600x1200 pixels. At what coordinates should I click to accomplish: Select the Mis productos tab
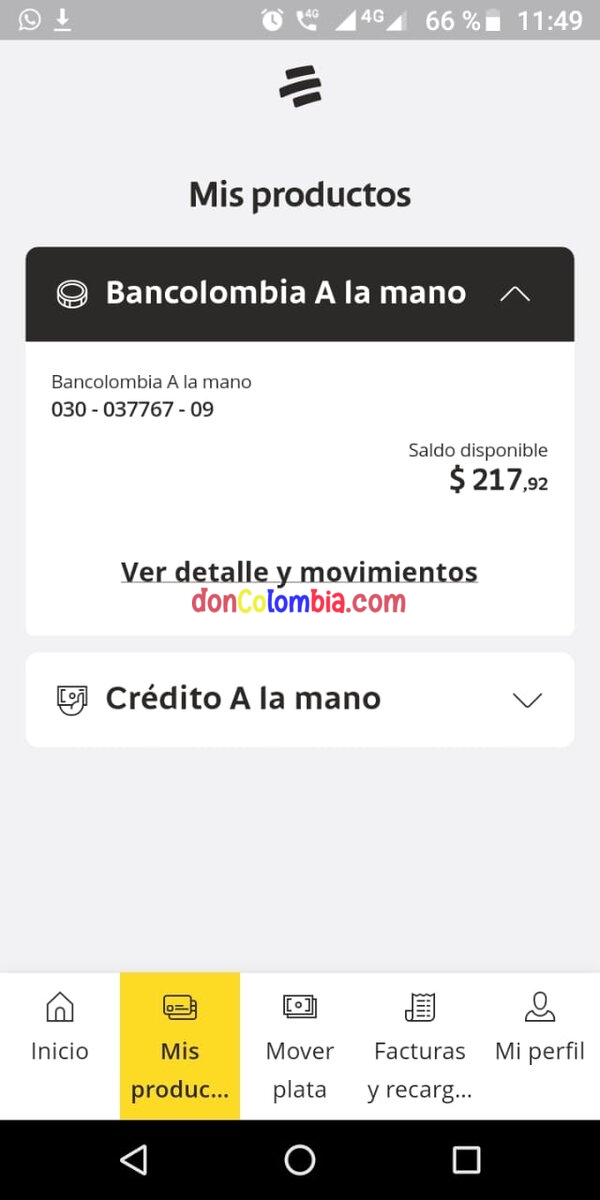[180, 1045]
